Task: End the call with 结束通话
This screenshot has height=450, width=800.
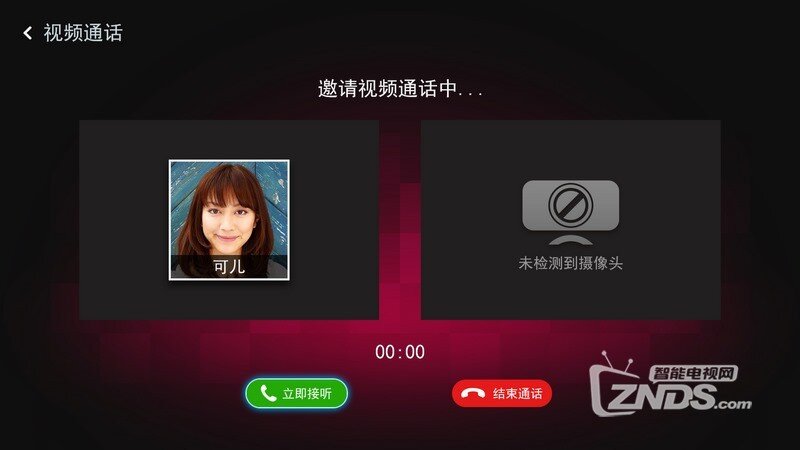Action: tap(502, 393)
